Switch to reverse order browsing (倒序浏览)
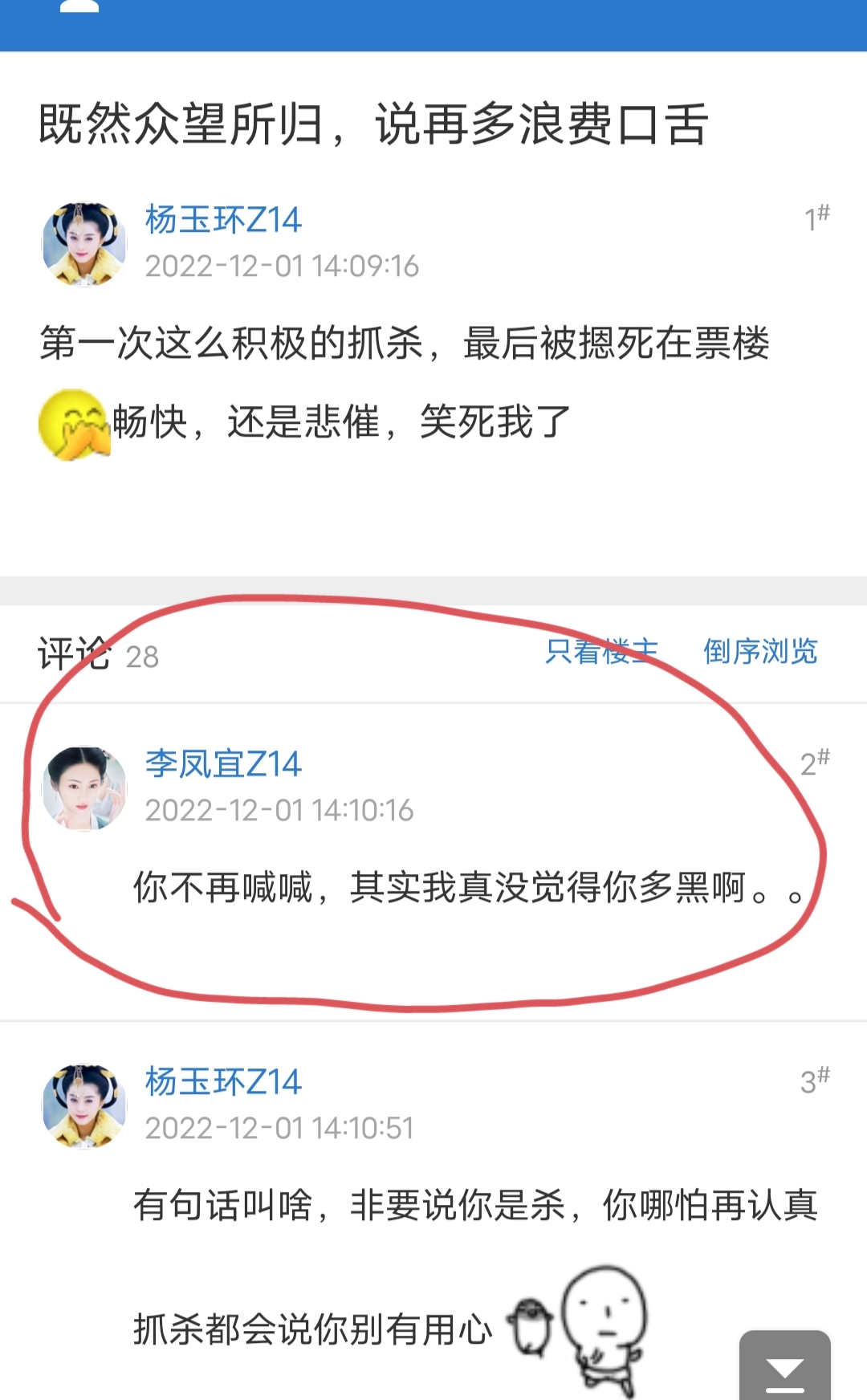The width and height of the screenshot is (867, 1400). click(x=759, y=651)
